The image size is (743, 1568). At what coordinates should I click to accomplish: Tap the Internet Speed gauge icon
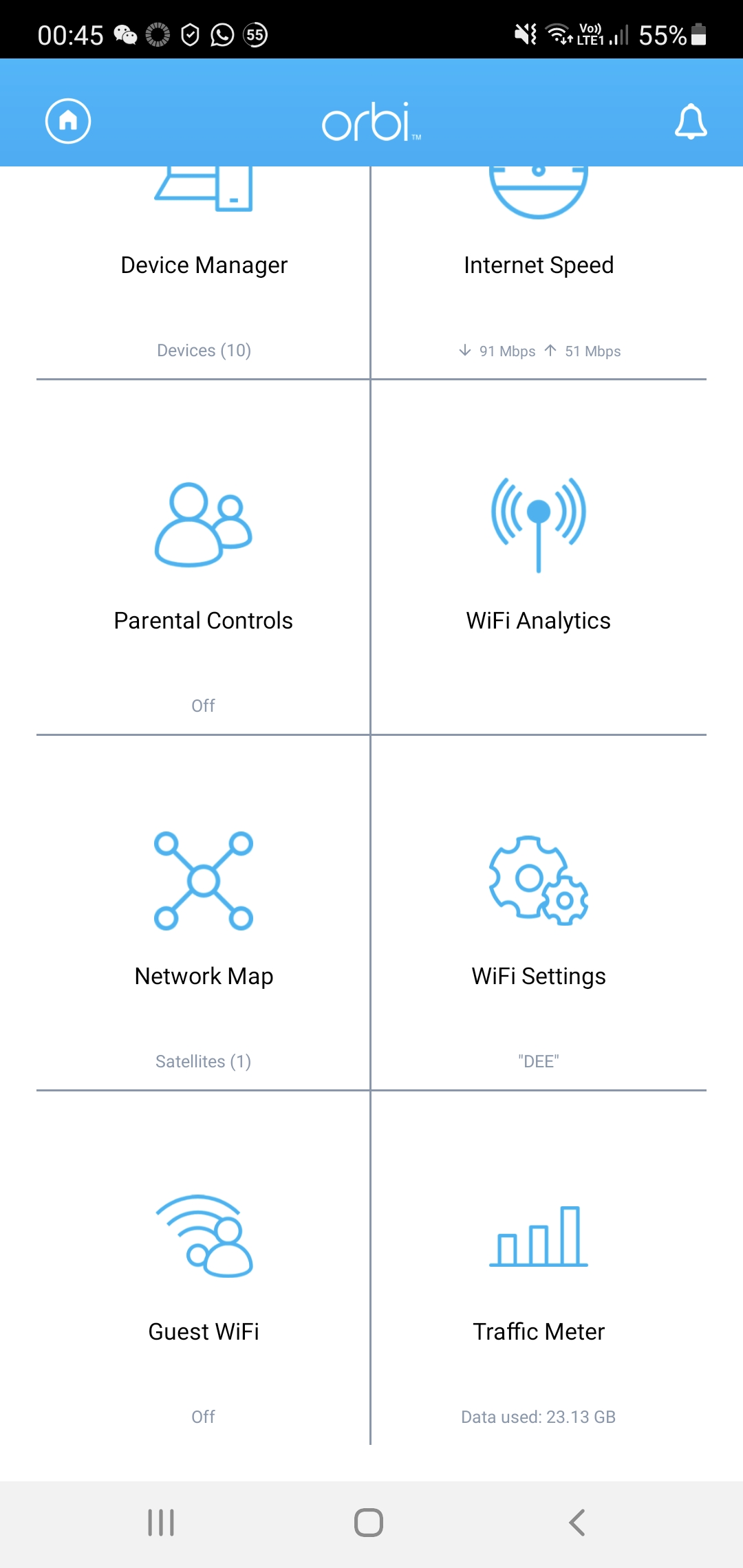pyautogui.click(x=539, y=193)
